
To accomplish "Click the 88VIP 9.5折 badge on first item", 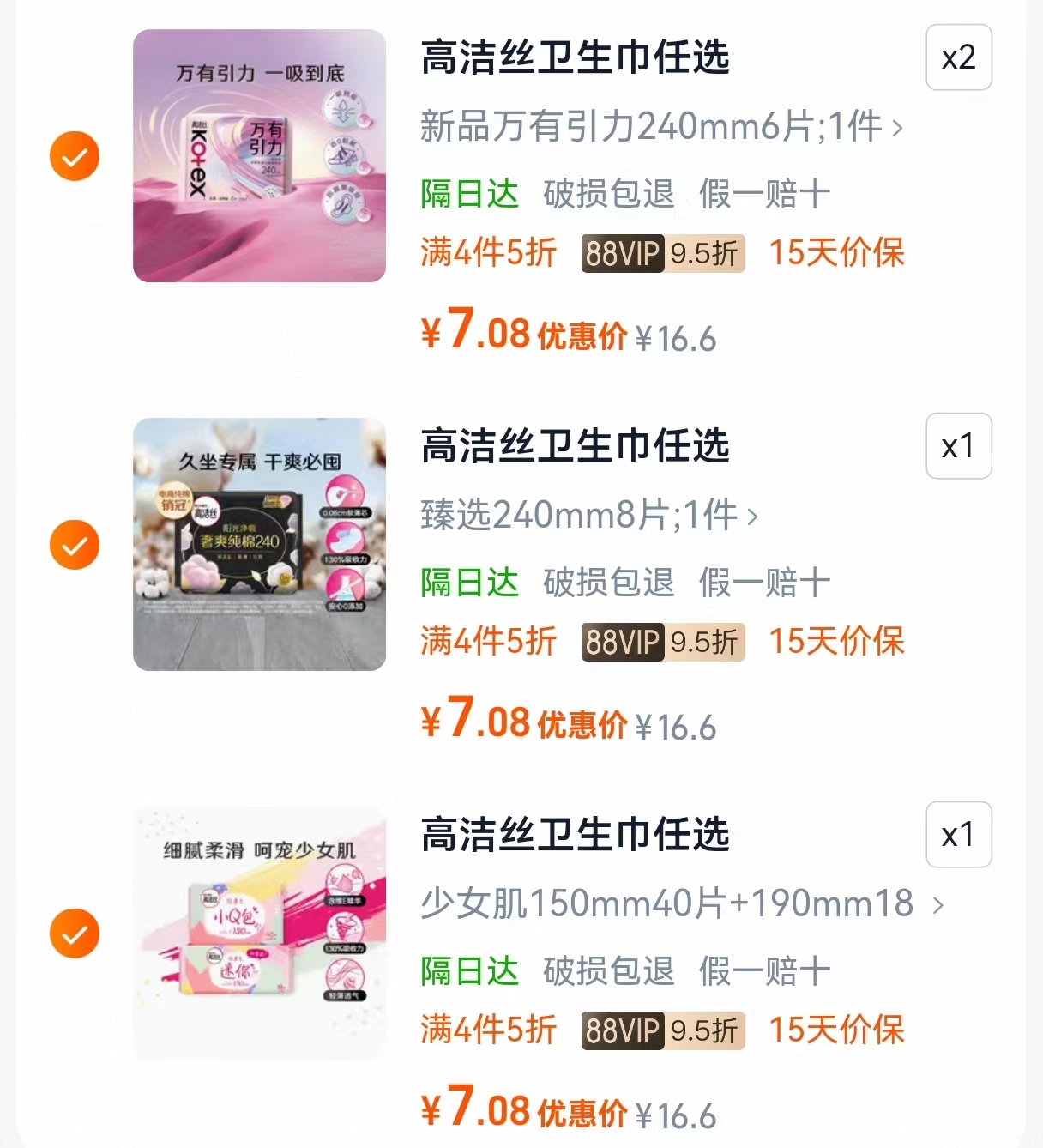I will [x=662, y=254].
